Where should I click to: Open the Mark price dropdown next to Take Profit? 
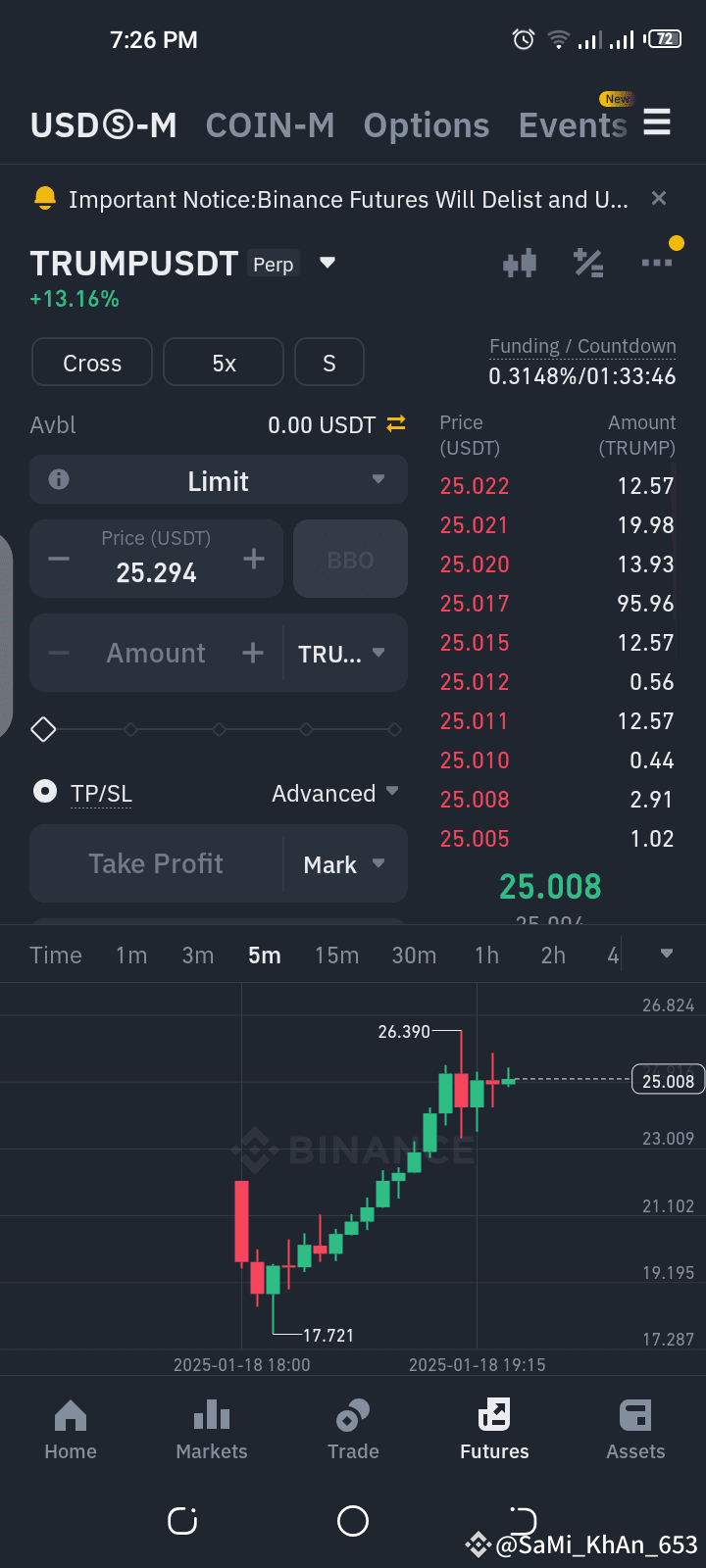(x=343, y=863)
